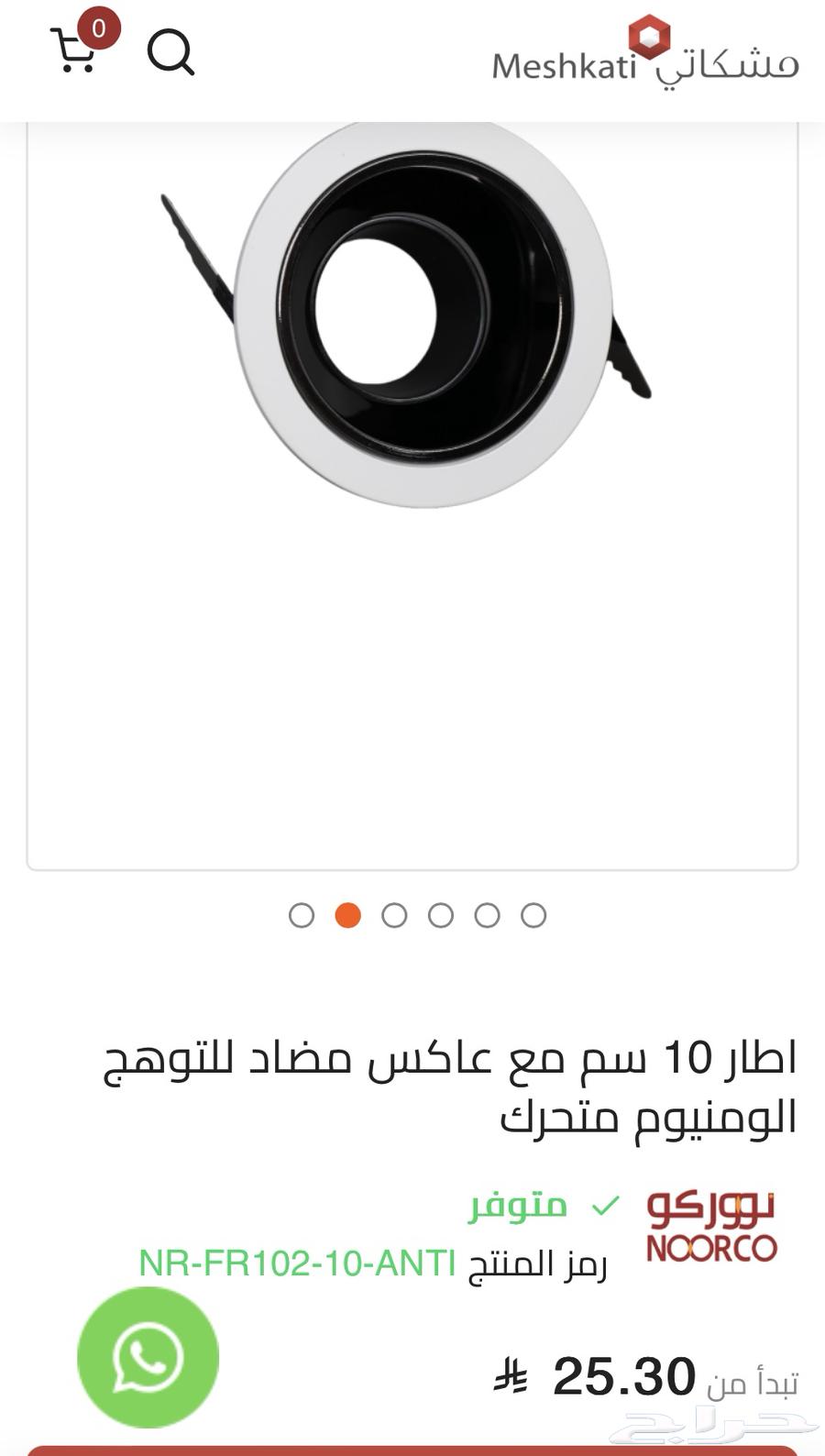This screenshot has height=1456, width=825.
Task: Click the carousel dot strip as slide control
Action: 417,915
